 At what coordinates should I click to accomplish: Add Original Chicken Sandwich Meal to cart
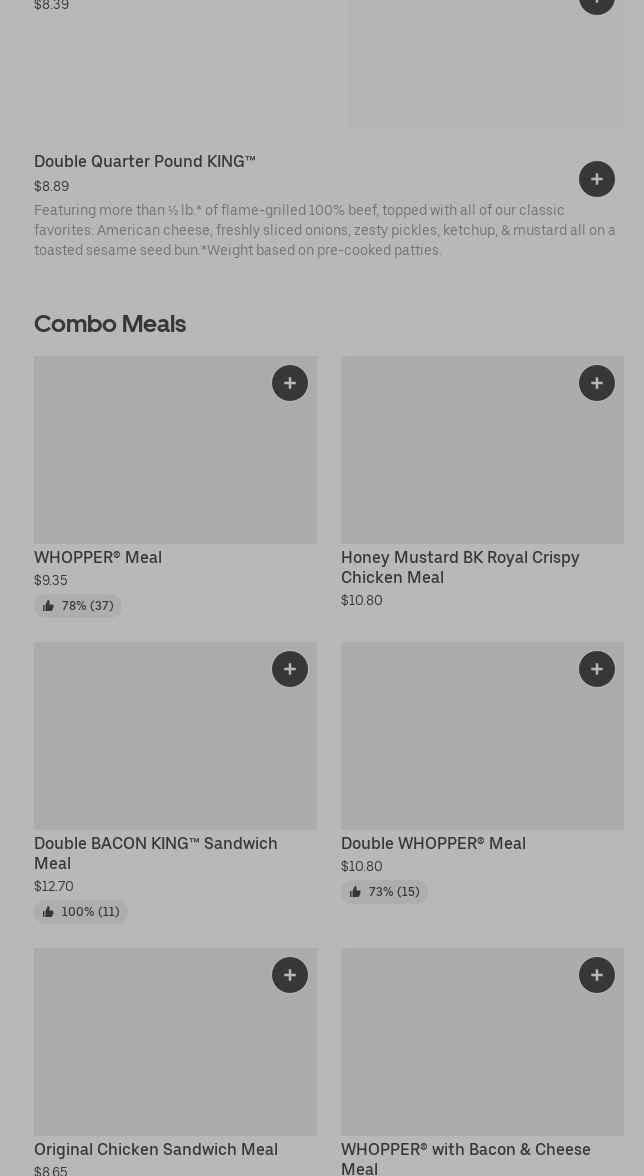[x=290, y=975]
